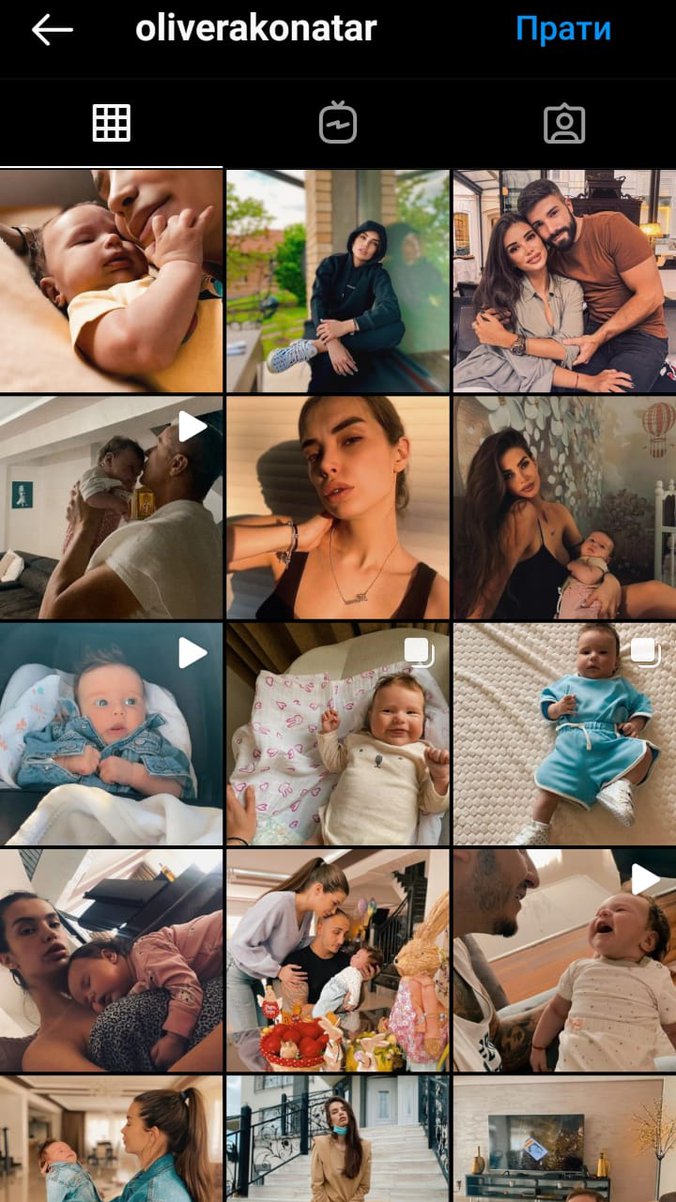Open post of baby in yellow shirt

(x=111, y=281)
